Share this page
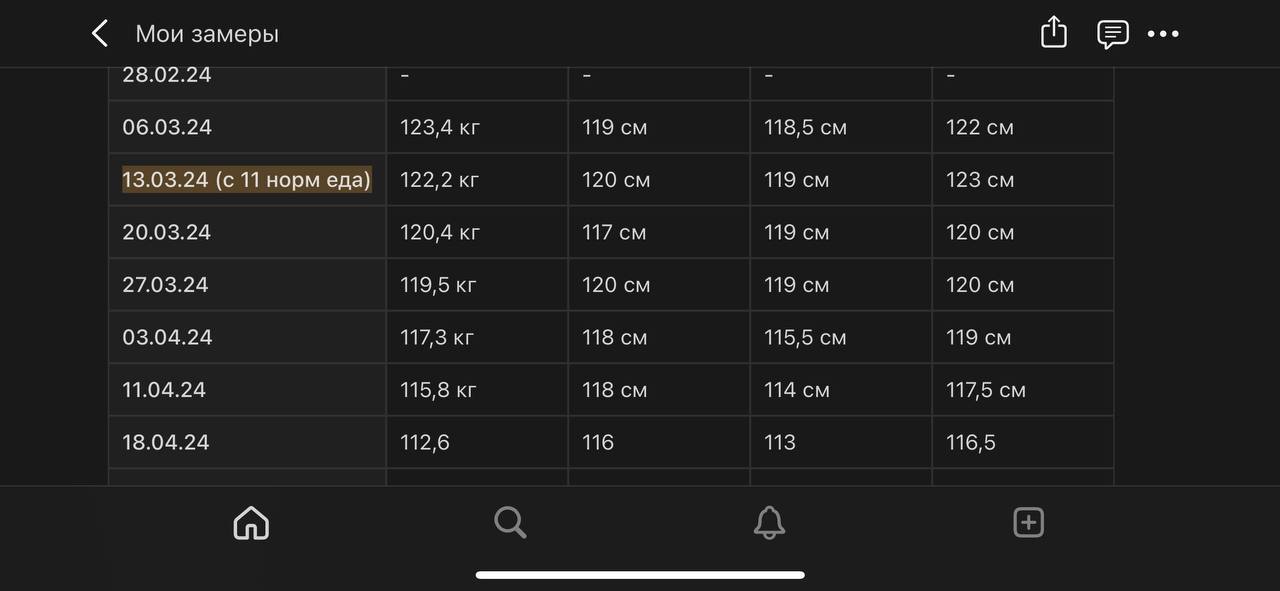1280x591 pixels. (x=1054, y=32)
